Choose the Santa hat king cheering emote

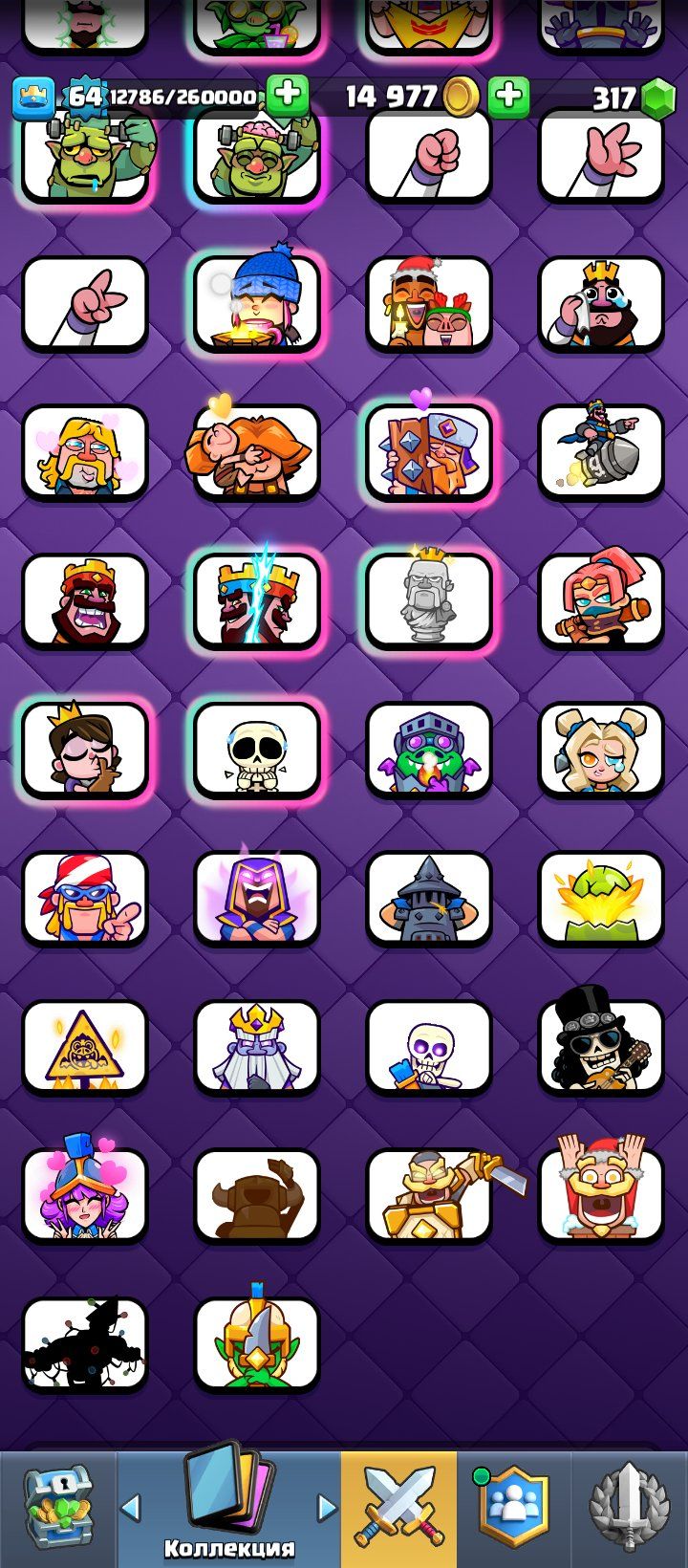(x=600, y=1195)
